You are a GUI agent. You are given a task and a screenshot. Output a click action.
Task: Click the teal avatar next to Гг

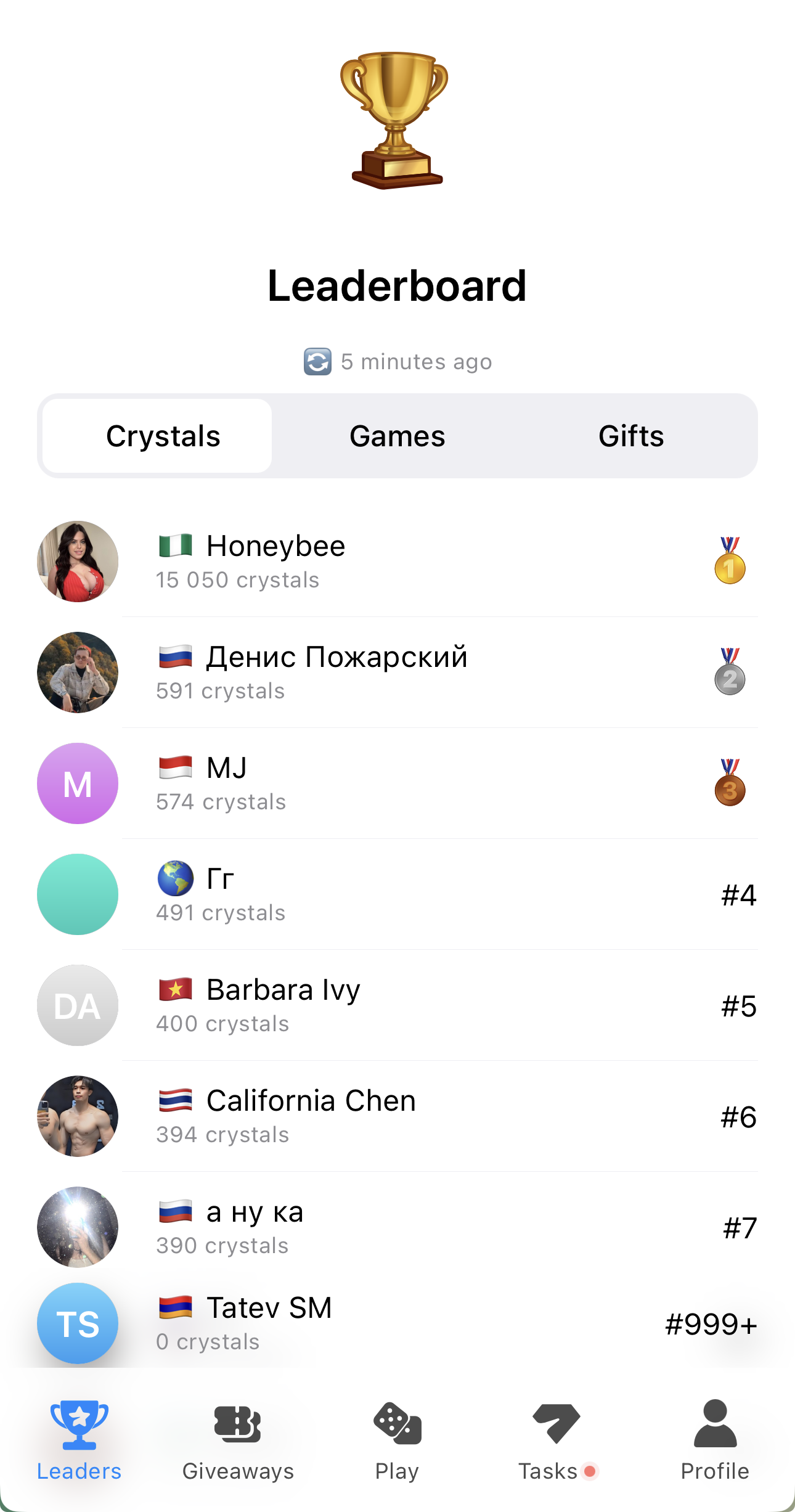[77, 894]
